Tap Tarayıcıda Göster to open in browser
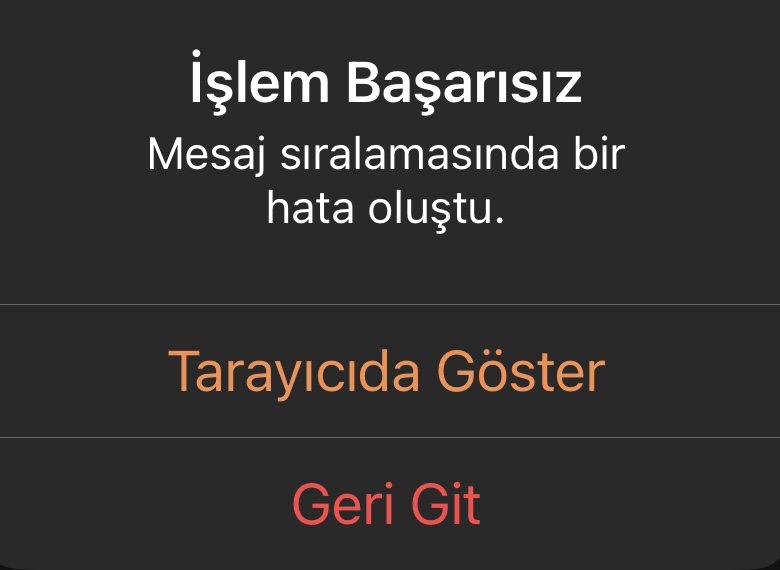 [x=386, y=372]
